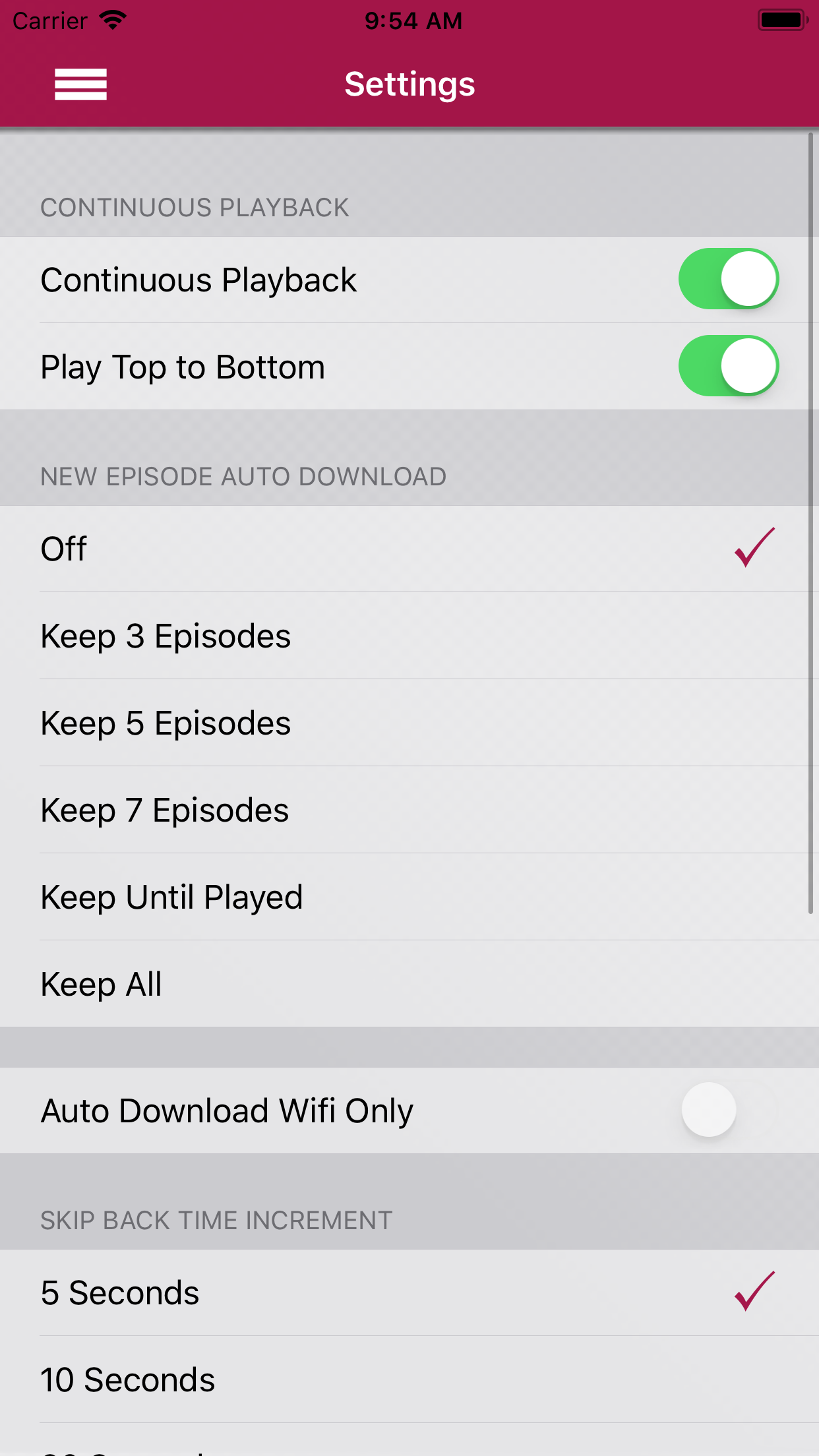
Task: Select Off for auto download
Action: coord(409,549)
